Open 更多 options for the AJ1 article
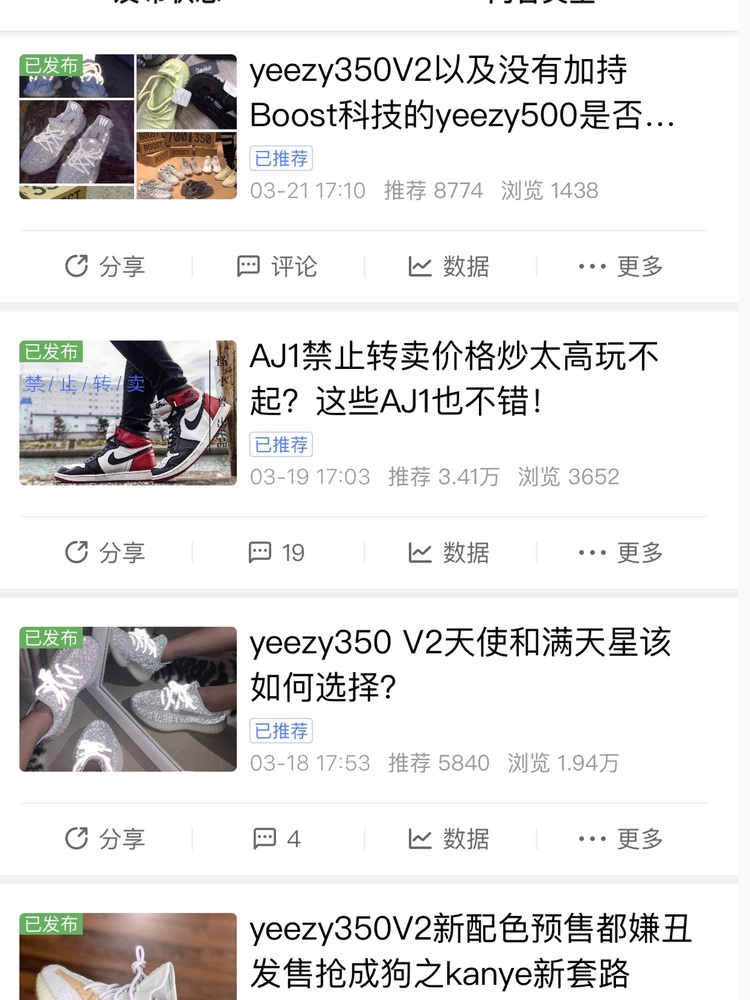This screenshot has width=750, height=1000. [621, 552]
